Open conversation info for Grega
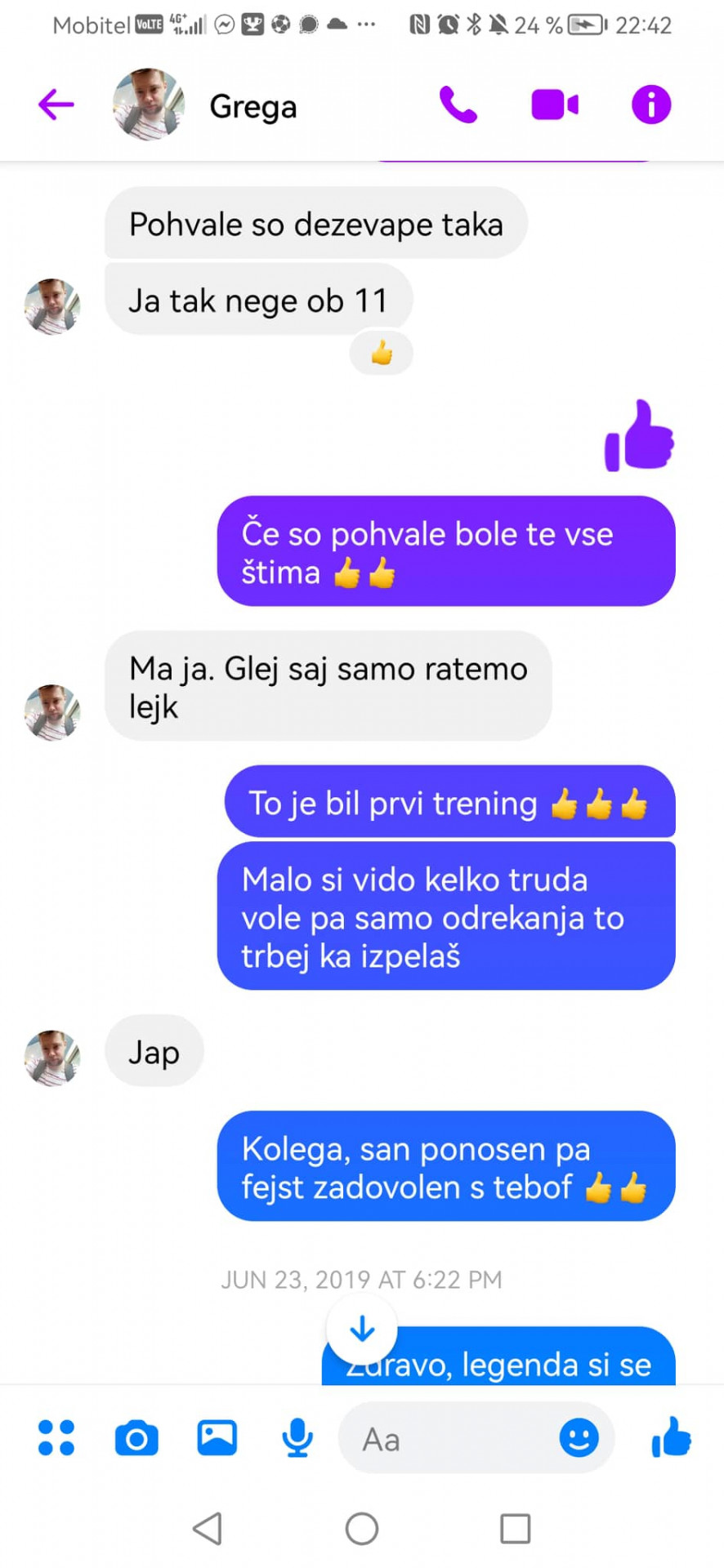Screen dimensions: 724x1568 point(651,105)
